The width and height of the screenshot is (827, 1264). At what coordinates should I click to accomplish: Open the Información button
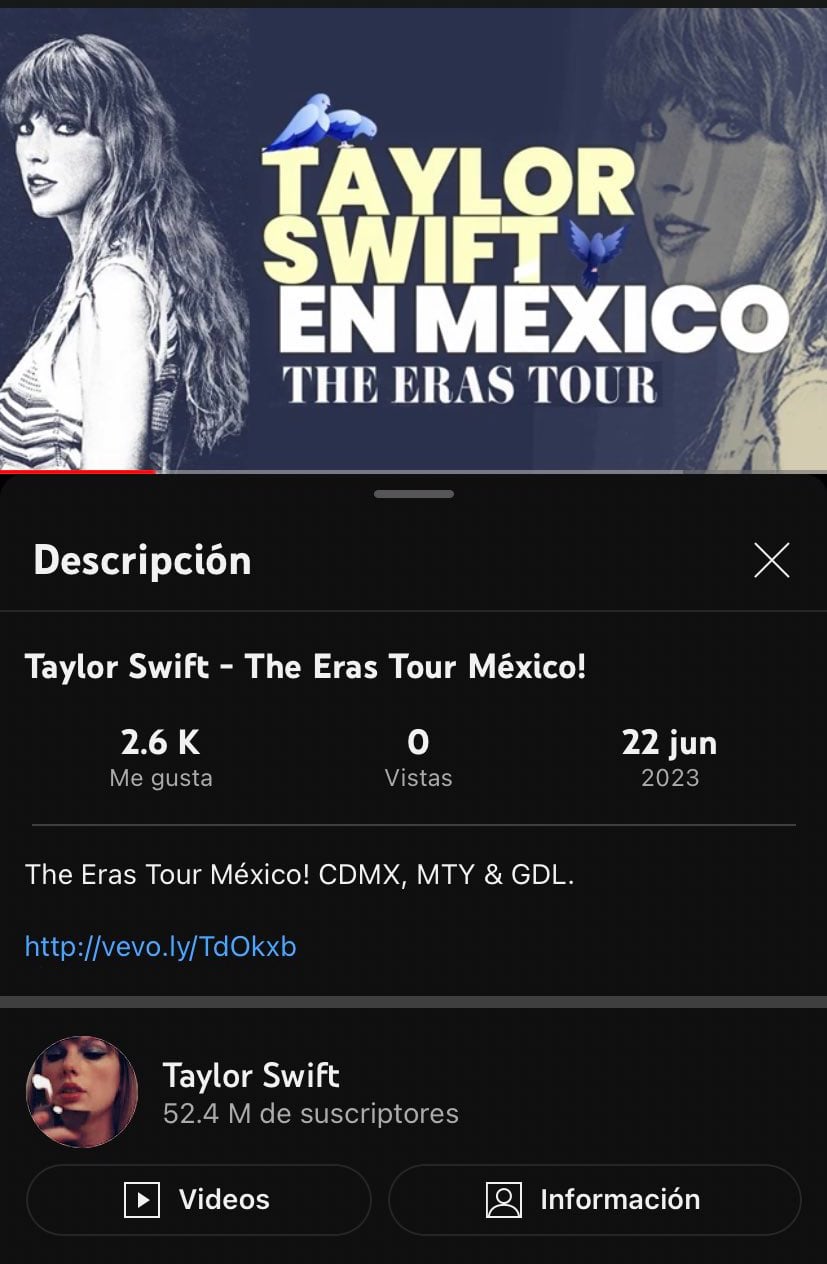pos(594,1199)
